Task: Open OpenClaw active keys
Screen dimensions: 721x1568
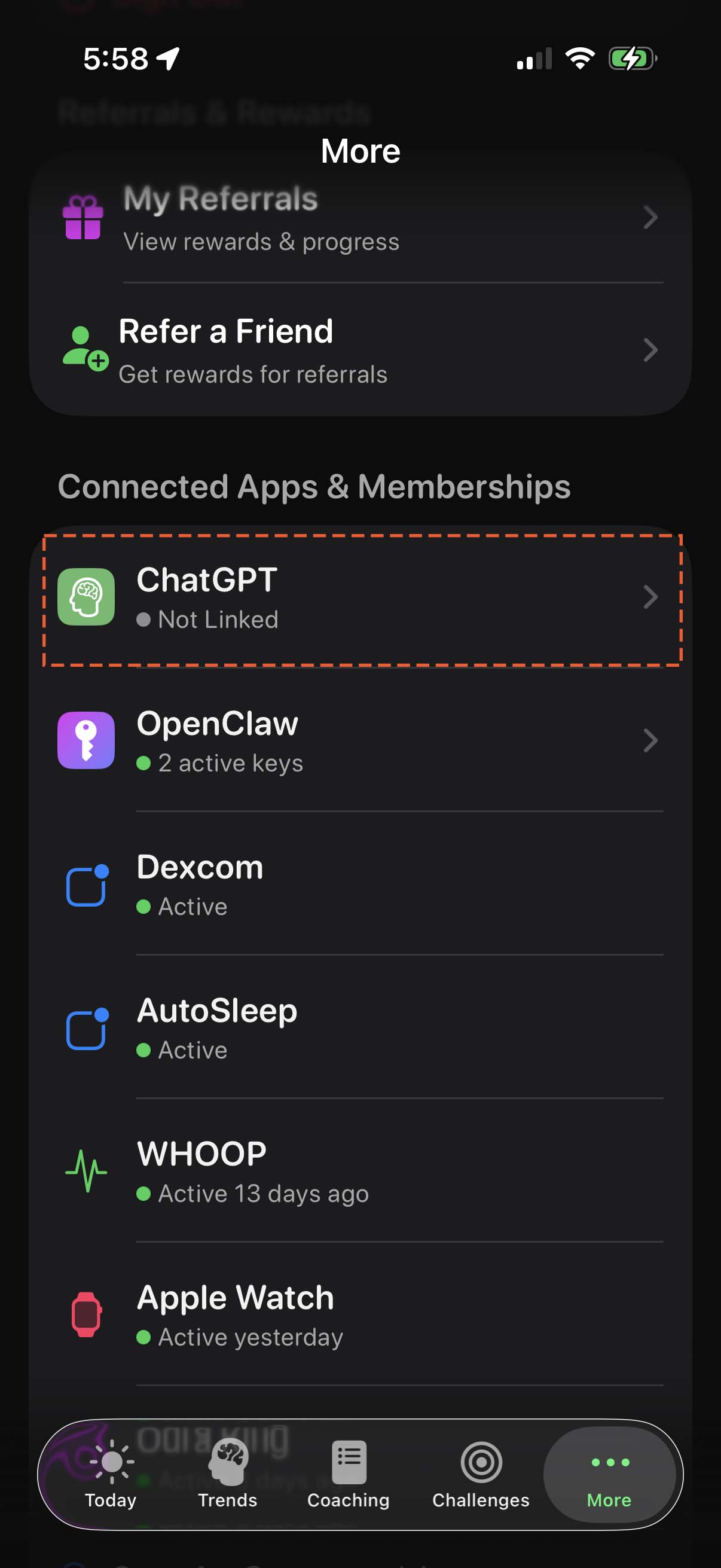Action: (360, 741)
